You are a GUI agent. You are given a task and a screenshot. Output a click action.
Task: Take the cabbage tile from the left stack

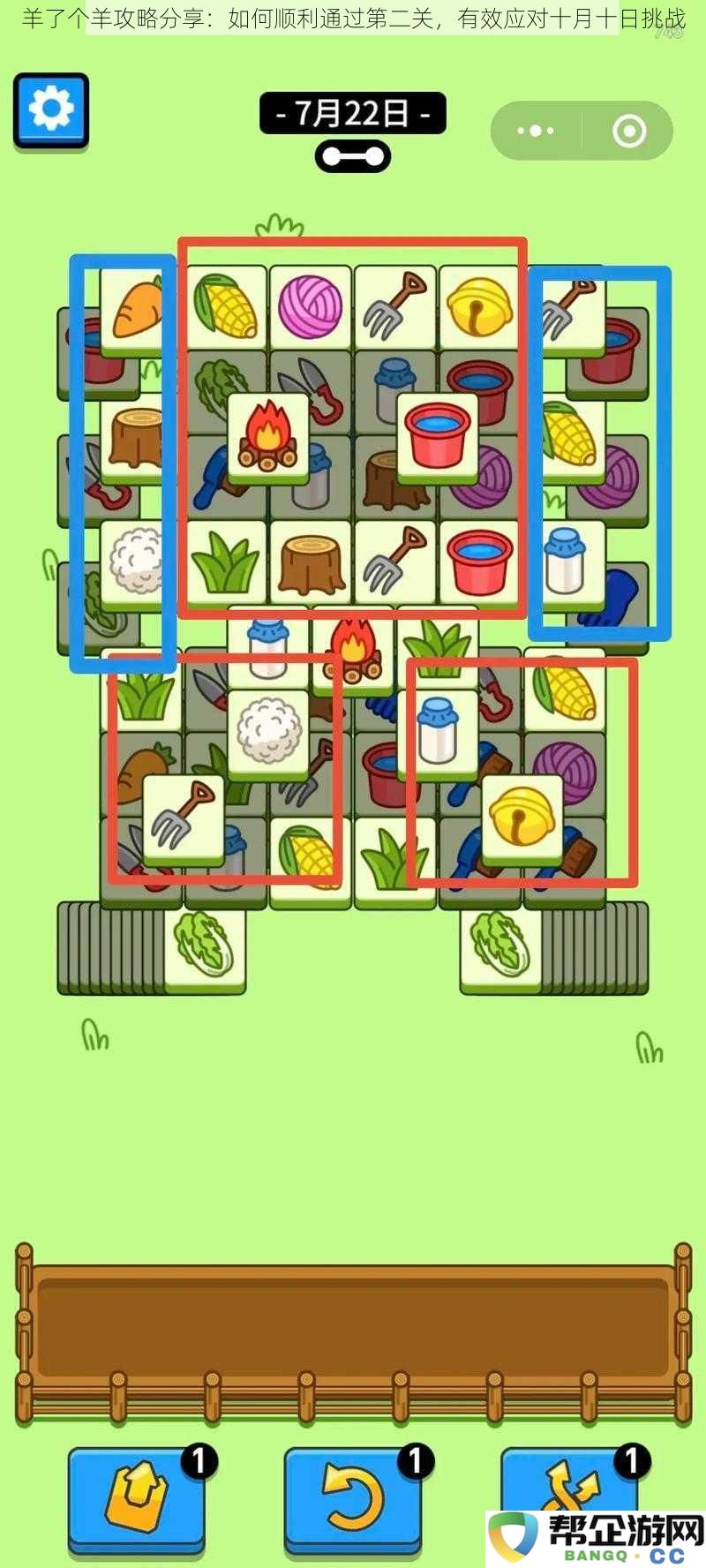[204, 945]
